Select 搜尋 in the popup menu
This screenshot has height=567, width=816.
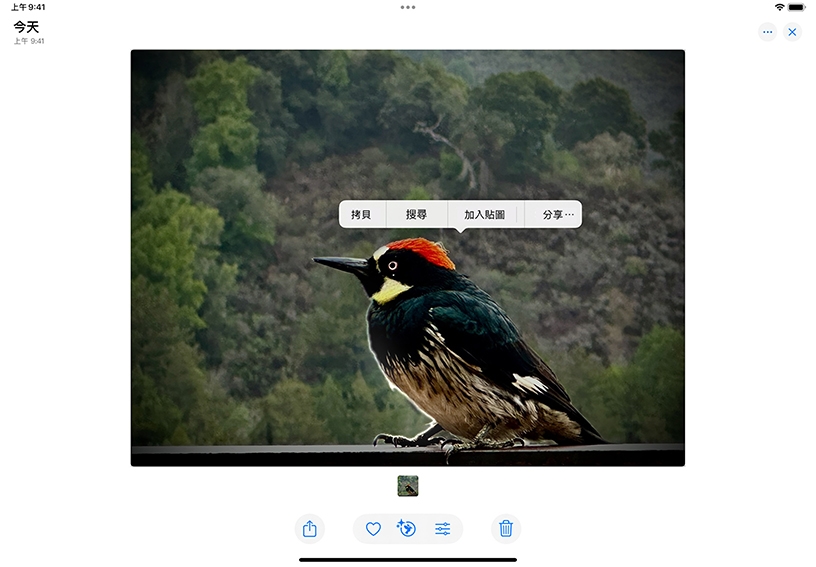point(416,215)
